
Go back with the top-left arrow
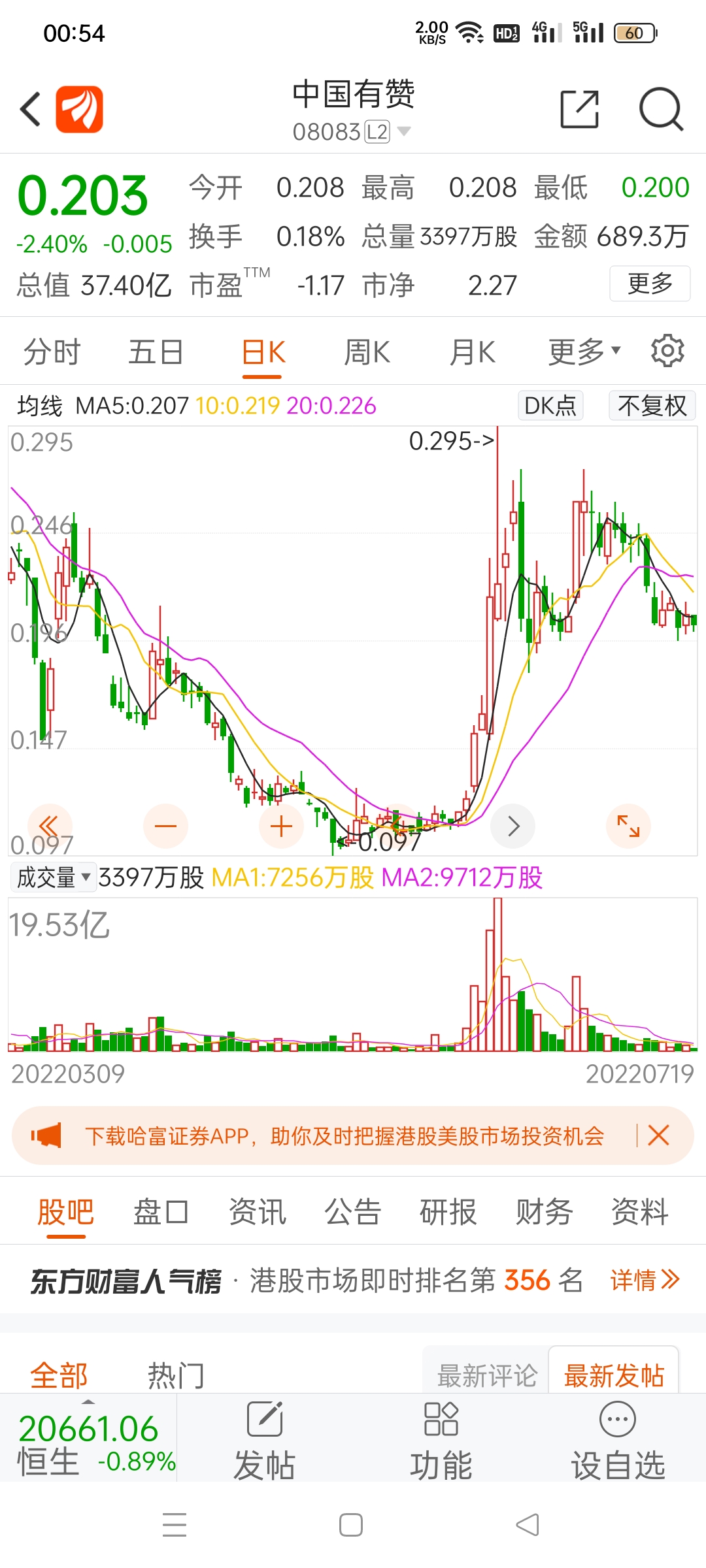click(x=30, y=108)
